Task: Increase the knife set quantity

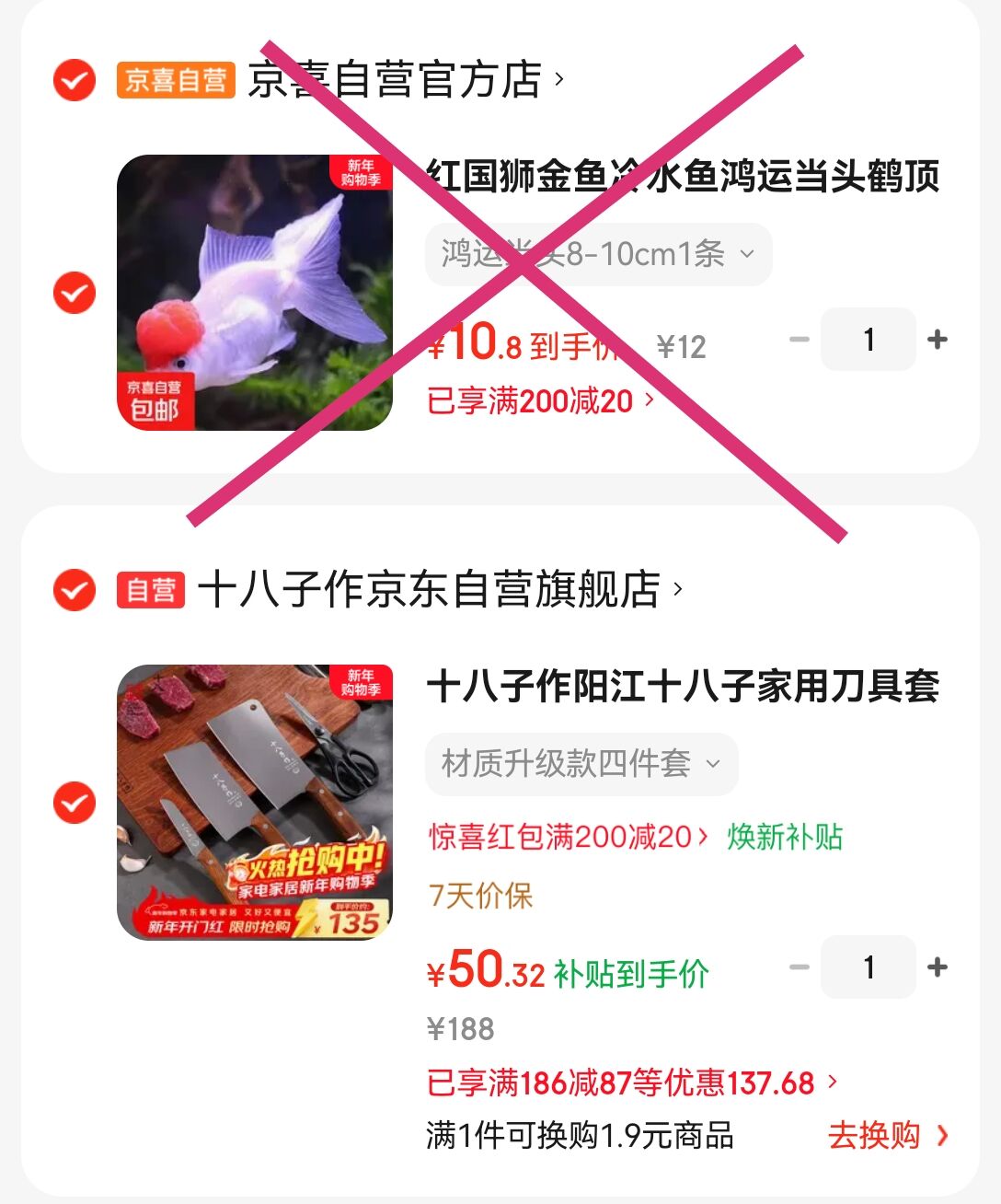Action: (x=938, y=967)
